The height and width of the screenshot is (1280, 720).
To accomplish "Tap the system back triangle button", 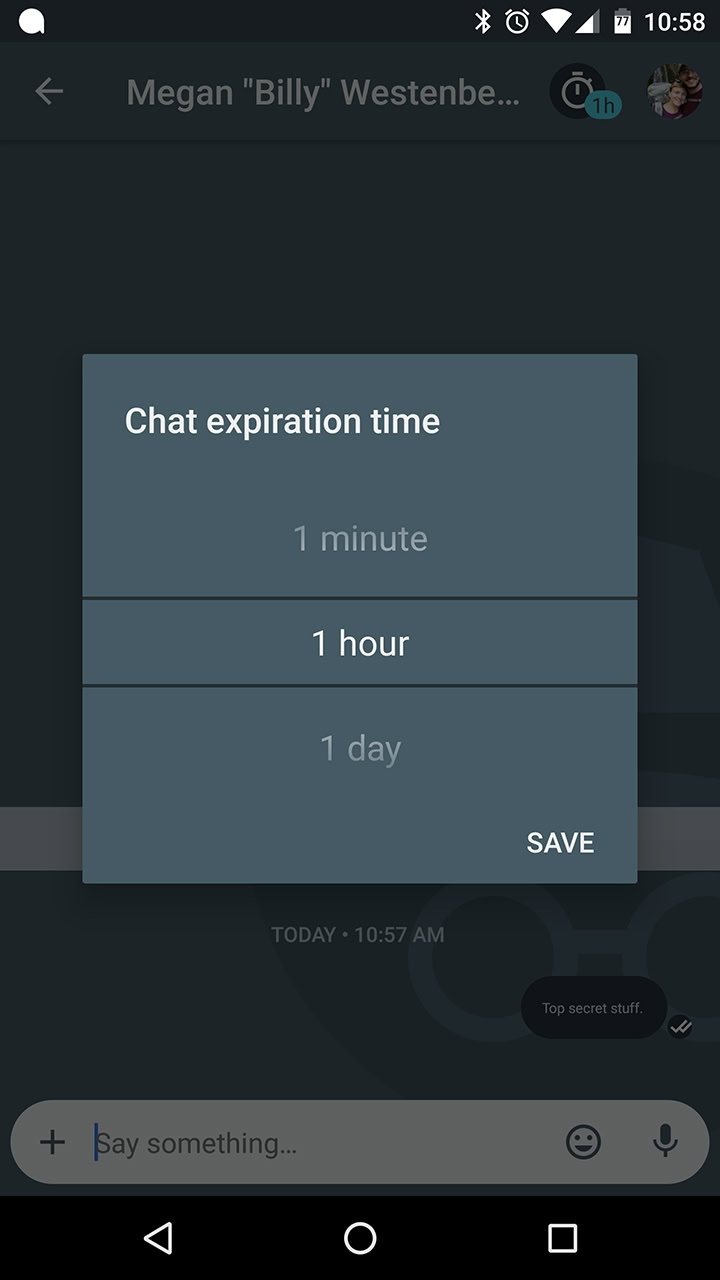I will (x=158, y=1238).
